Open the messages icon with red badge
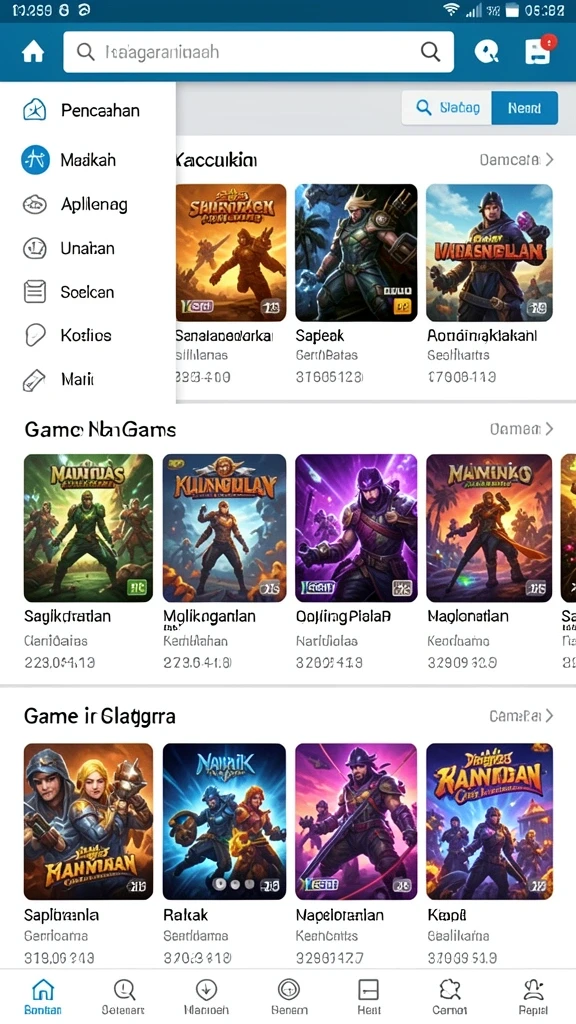Viewport: 576px width, 1024px height. pos(539,51)
